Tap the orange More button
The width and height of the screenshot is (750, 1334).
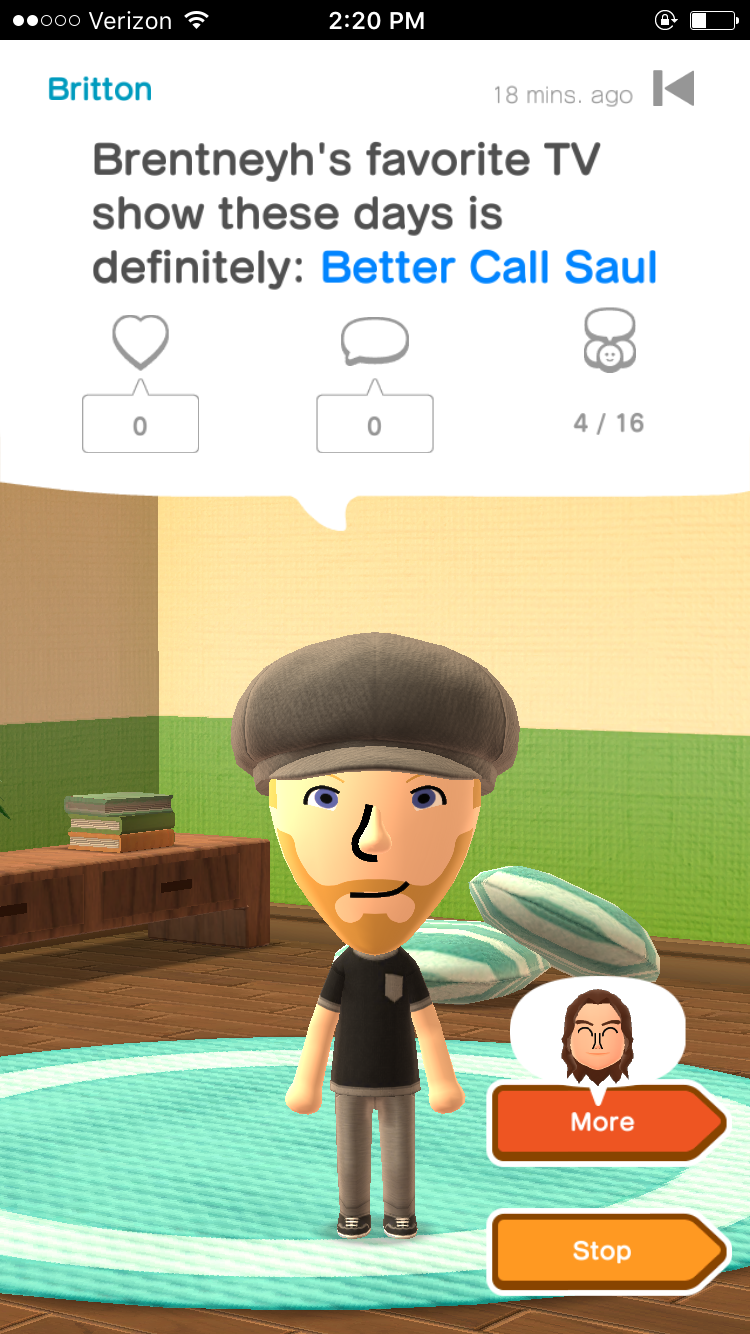(604, 1122)
